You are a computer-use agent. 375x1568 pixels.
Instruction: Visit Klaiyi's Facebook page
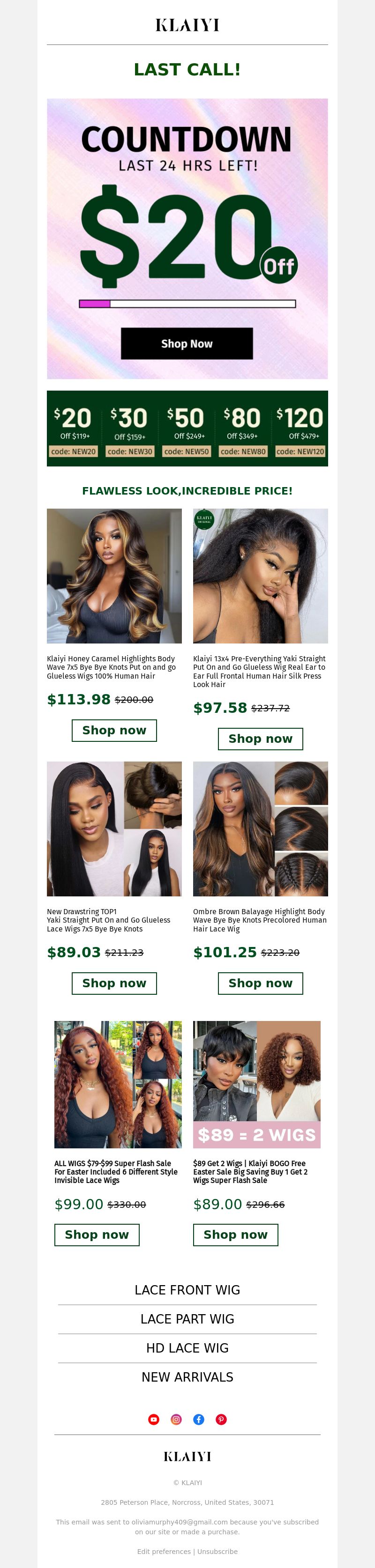click(x=198, y=1419)
